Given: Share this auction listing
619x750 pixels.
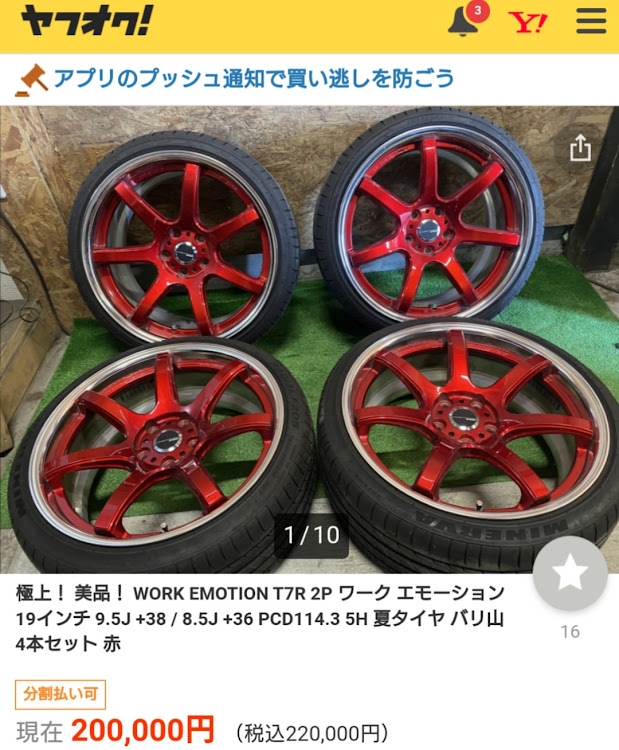Looking at the screenshot, I should [580, 149].
